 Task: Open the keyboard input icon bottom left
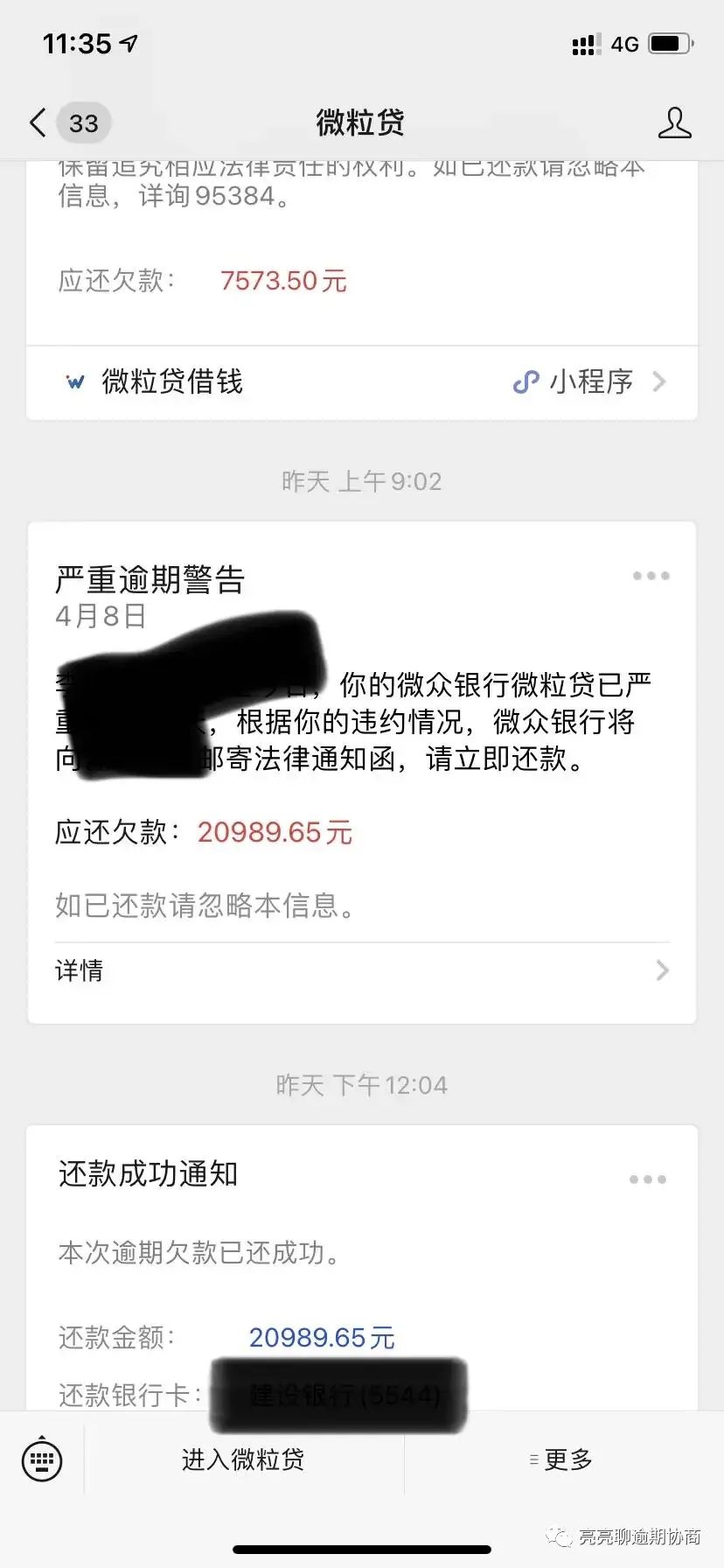(x=42, y=1459)
